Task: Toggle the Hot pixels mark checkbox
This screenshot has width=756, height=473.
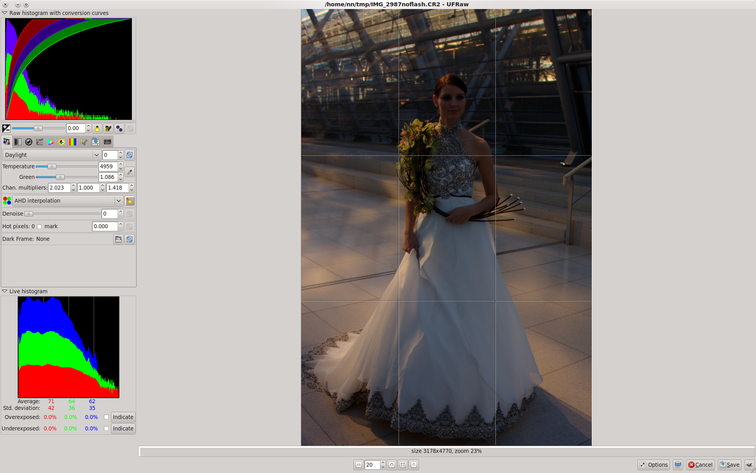Action: point(40,226)
